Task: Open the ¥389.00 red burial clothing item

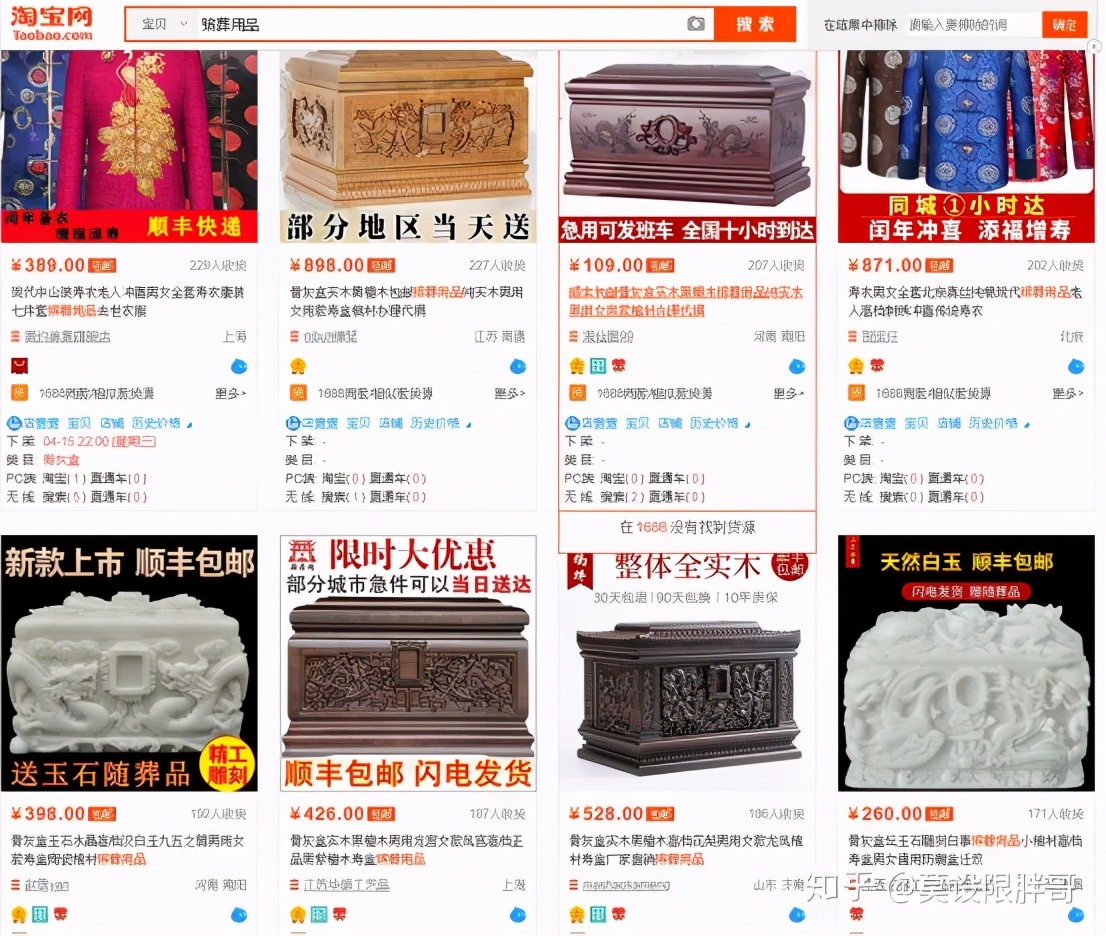Action: pos(129,140)
